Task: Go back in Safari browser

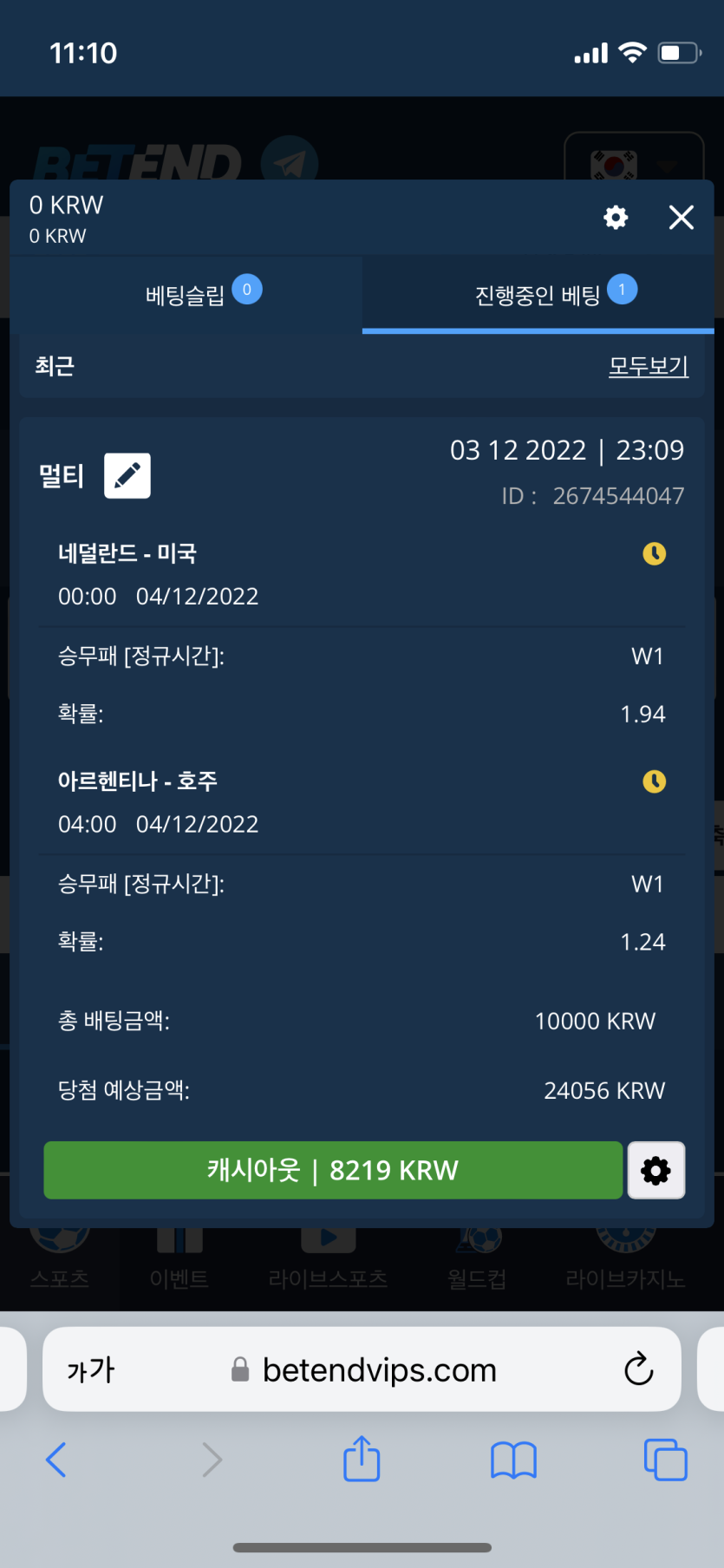Action: click(x=56, y=1459)
